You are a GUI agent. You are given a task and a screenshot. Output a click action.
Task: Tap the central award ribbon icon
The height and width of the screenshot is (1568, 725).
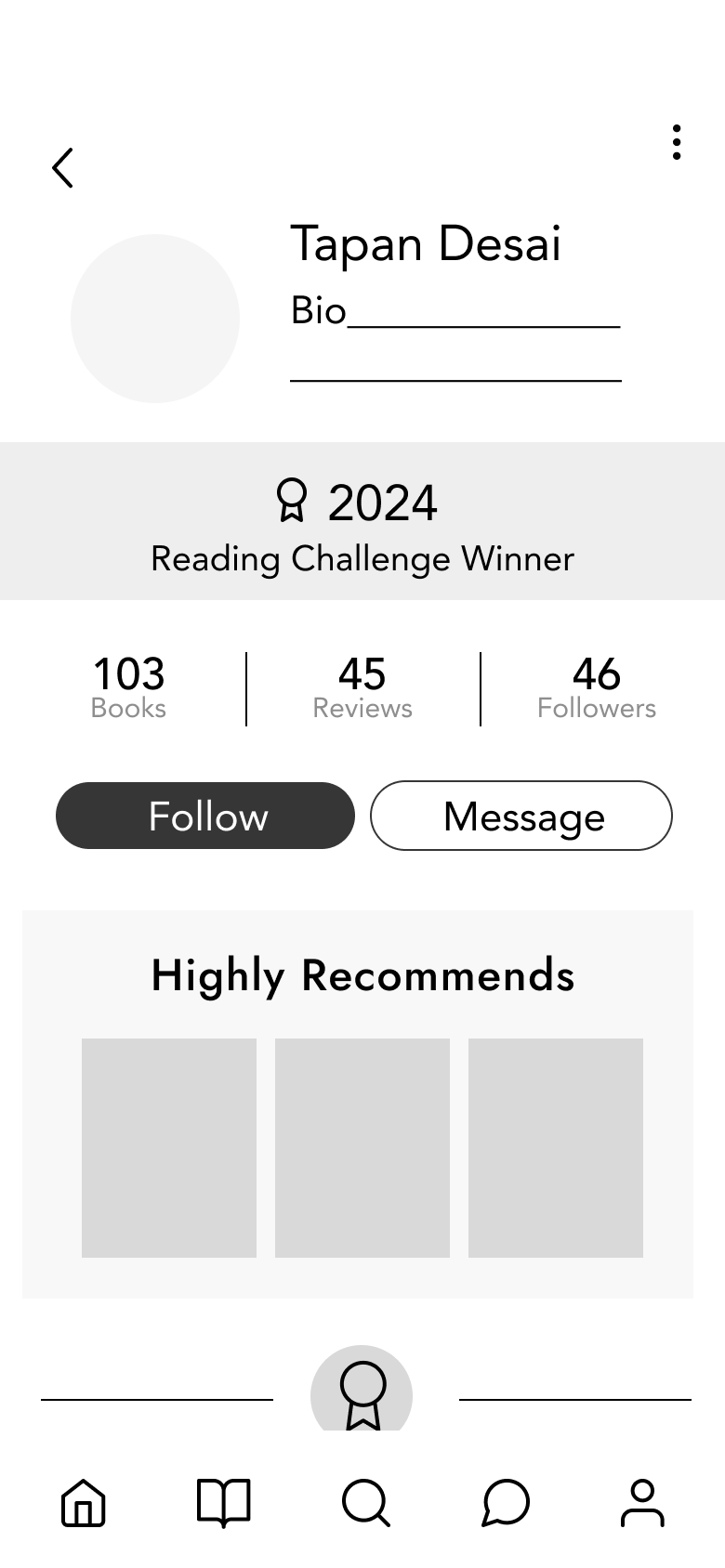pyautogui.click(x=362, y=1391)
